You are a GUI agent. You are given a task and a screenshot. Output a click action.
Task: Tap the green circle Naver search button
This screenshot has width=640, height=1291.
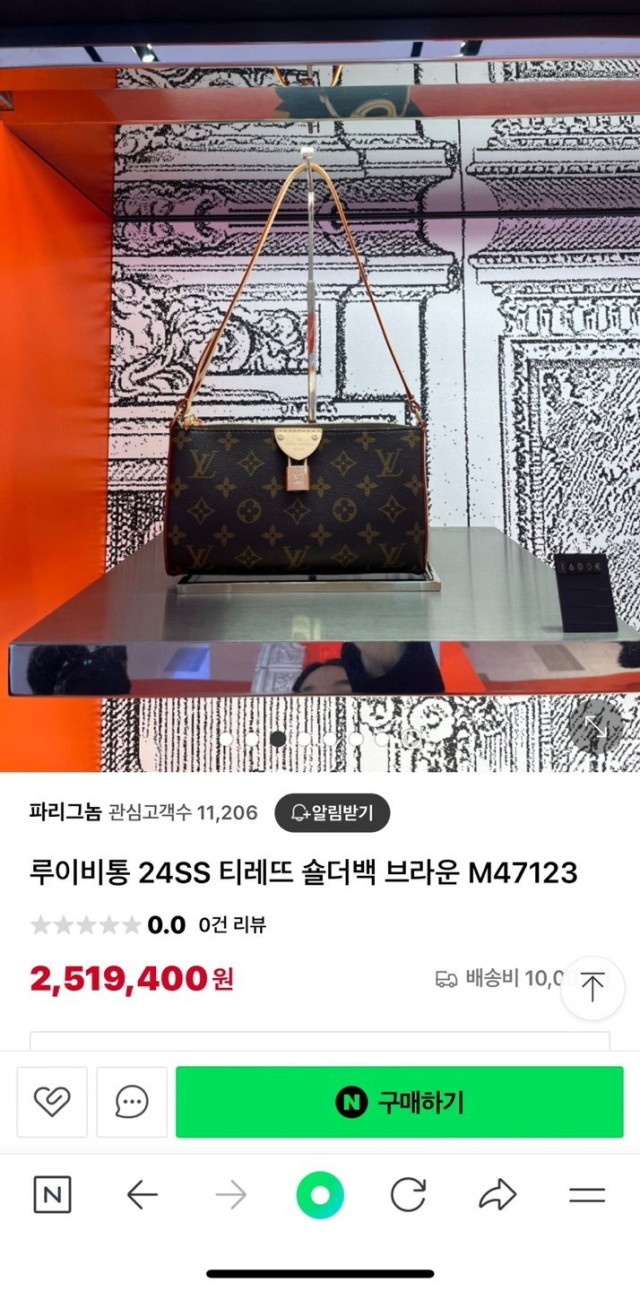coord(320,1194)
